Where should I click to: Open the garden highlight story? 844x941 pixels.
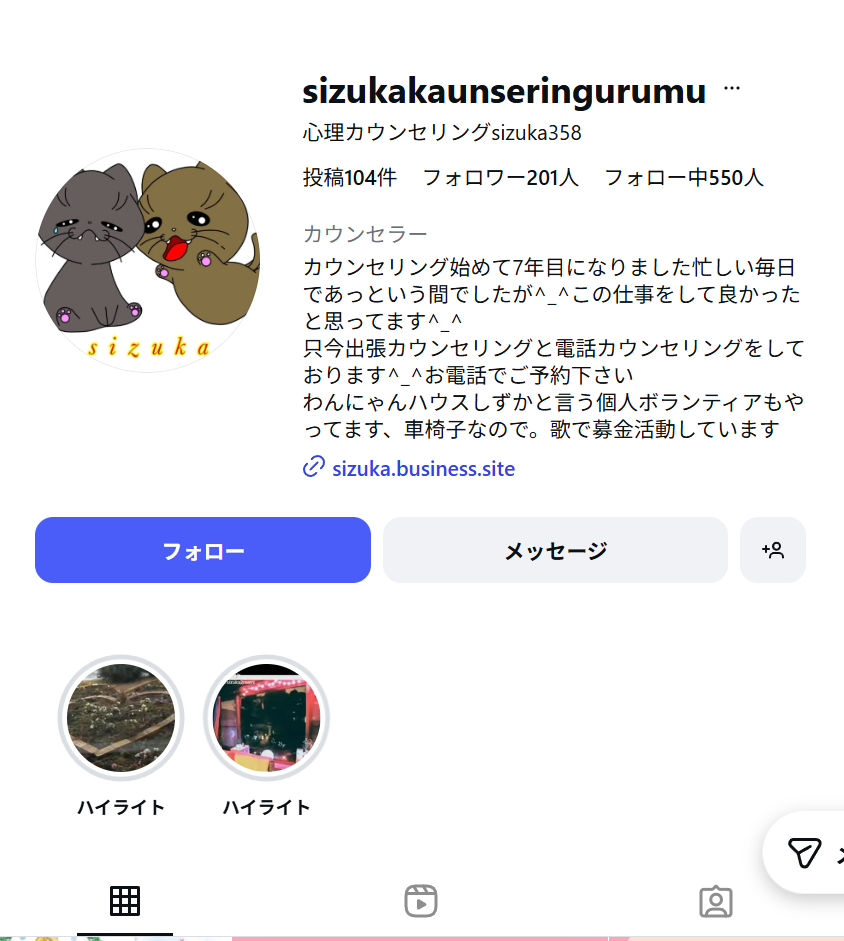tap(121, 718)
